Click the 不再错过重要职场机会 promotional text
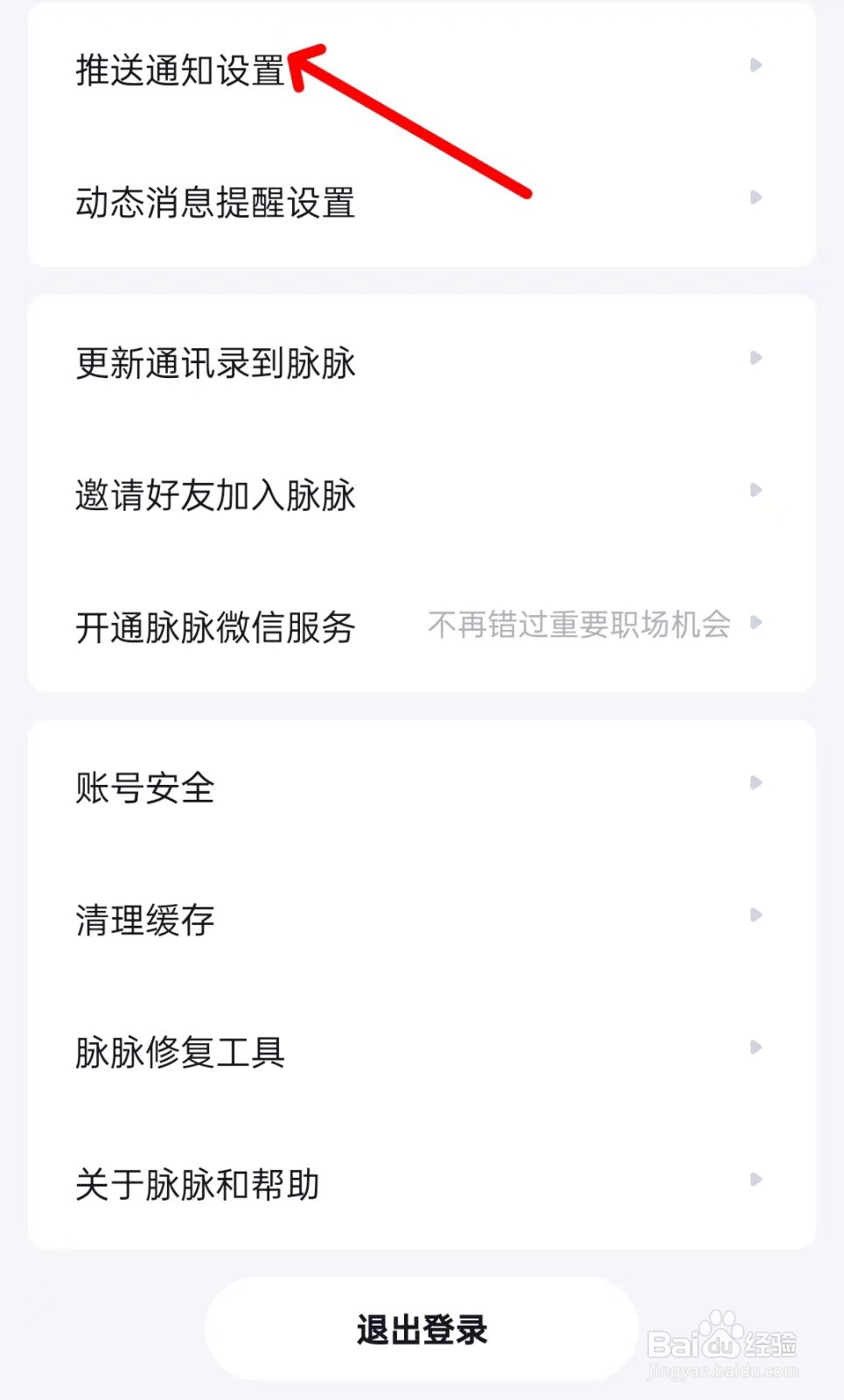Screen dimensions: 844x1400 pyautogui.click(x=580, y=625)
